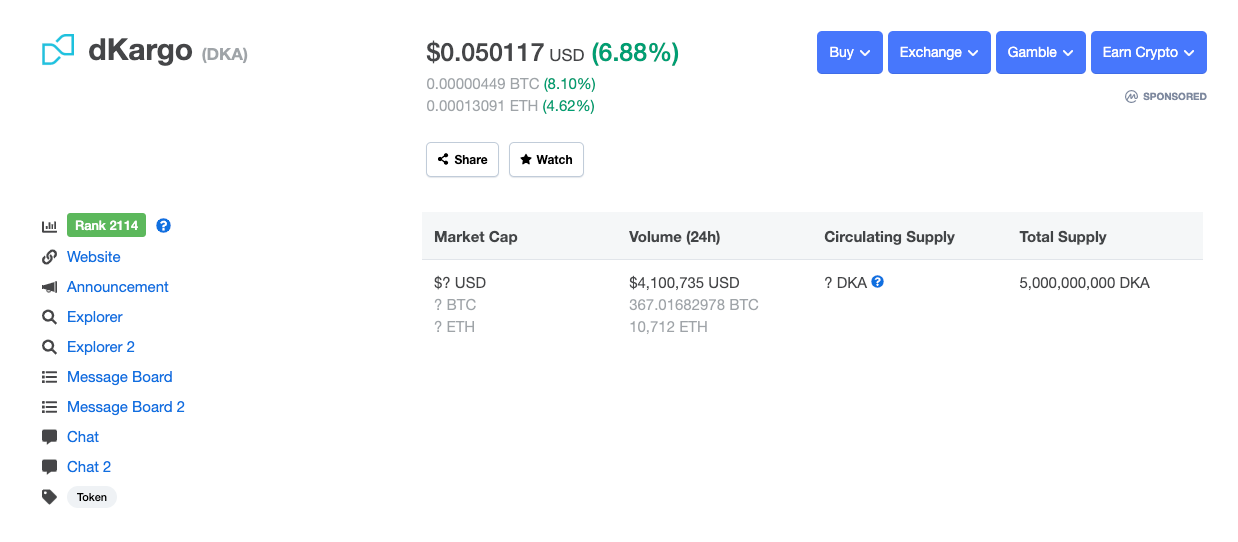This screenshot has width=1238, height=542.
Task: Open the Website link
Action: (x=93, y=257)
